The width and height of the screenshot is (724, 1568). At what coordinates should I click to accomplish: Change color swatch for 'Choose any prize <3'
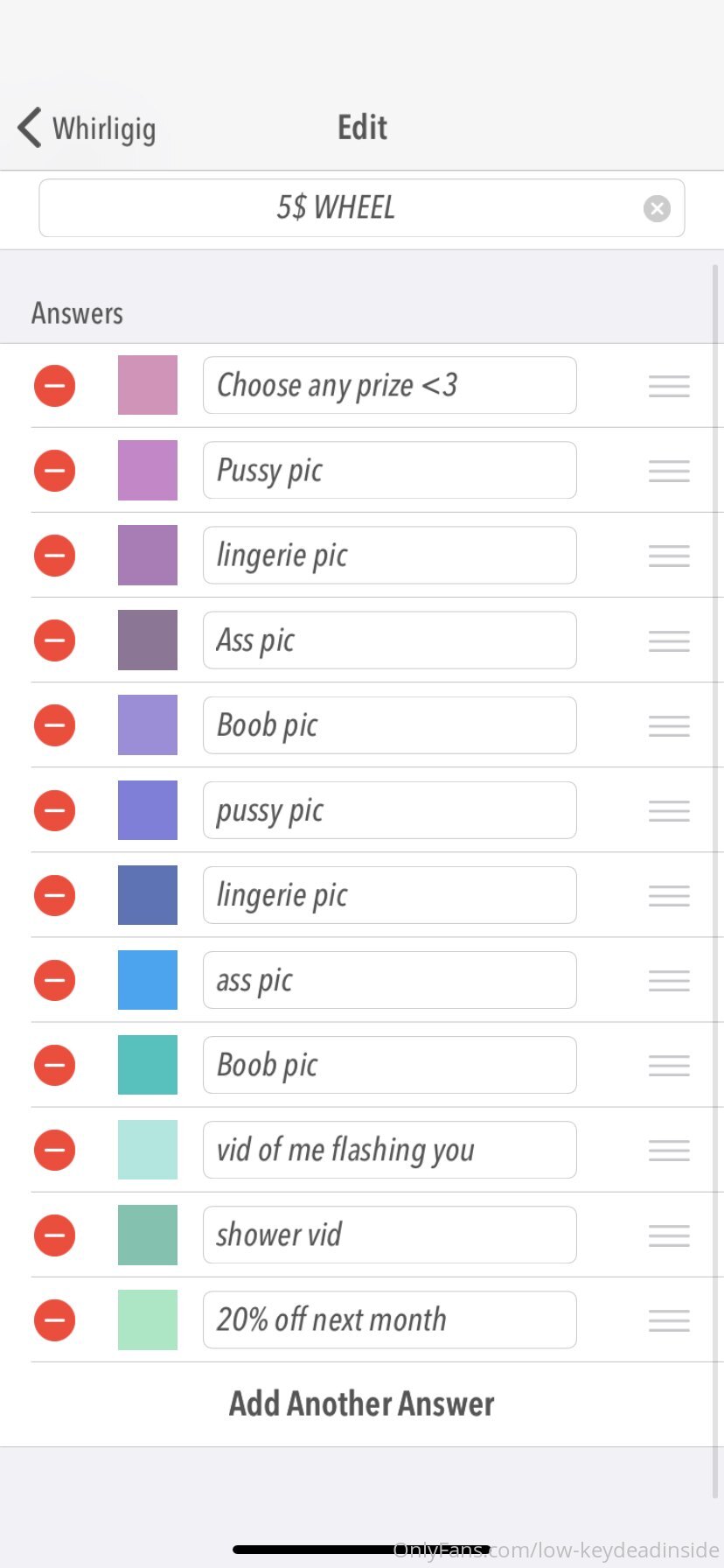pyautogui.click(x=148, y=385)
